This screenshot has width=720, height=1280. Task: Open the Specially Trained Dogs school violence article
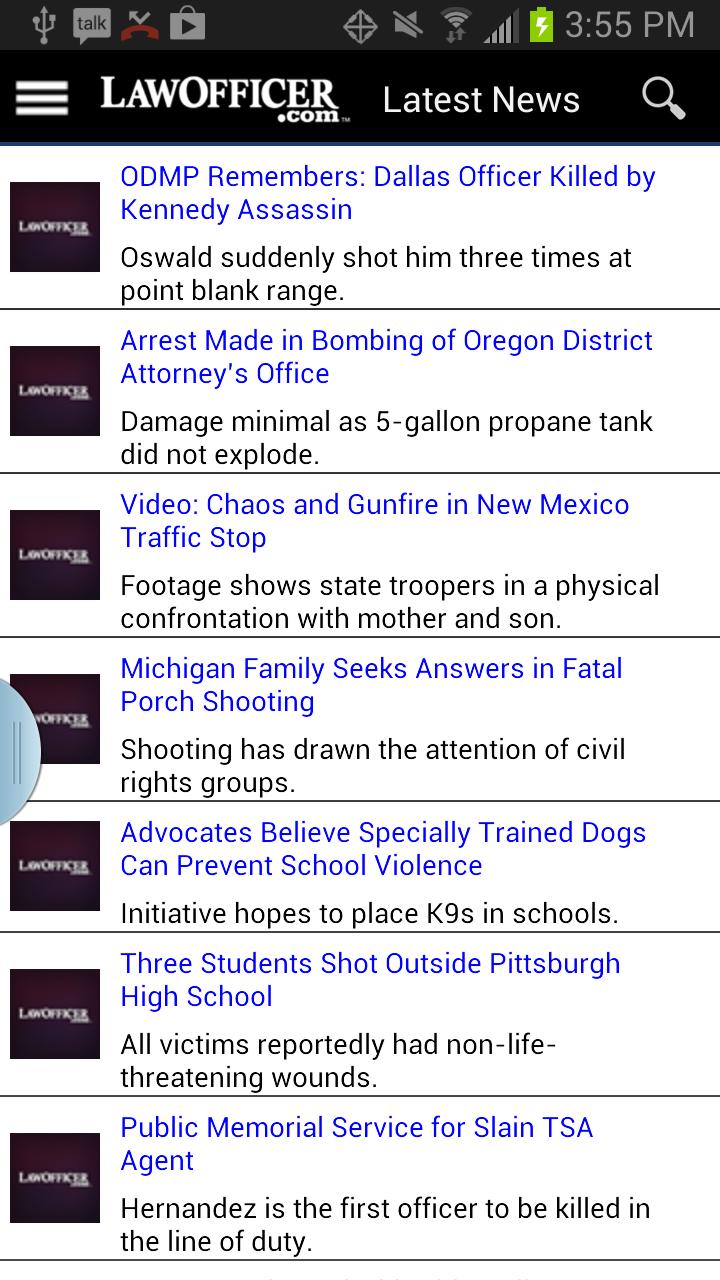(383, 849)
